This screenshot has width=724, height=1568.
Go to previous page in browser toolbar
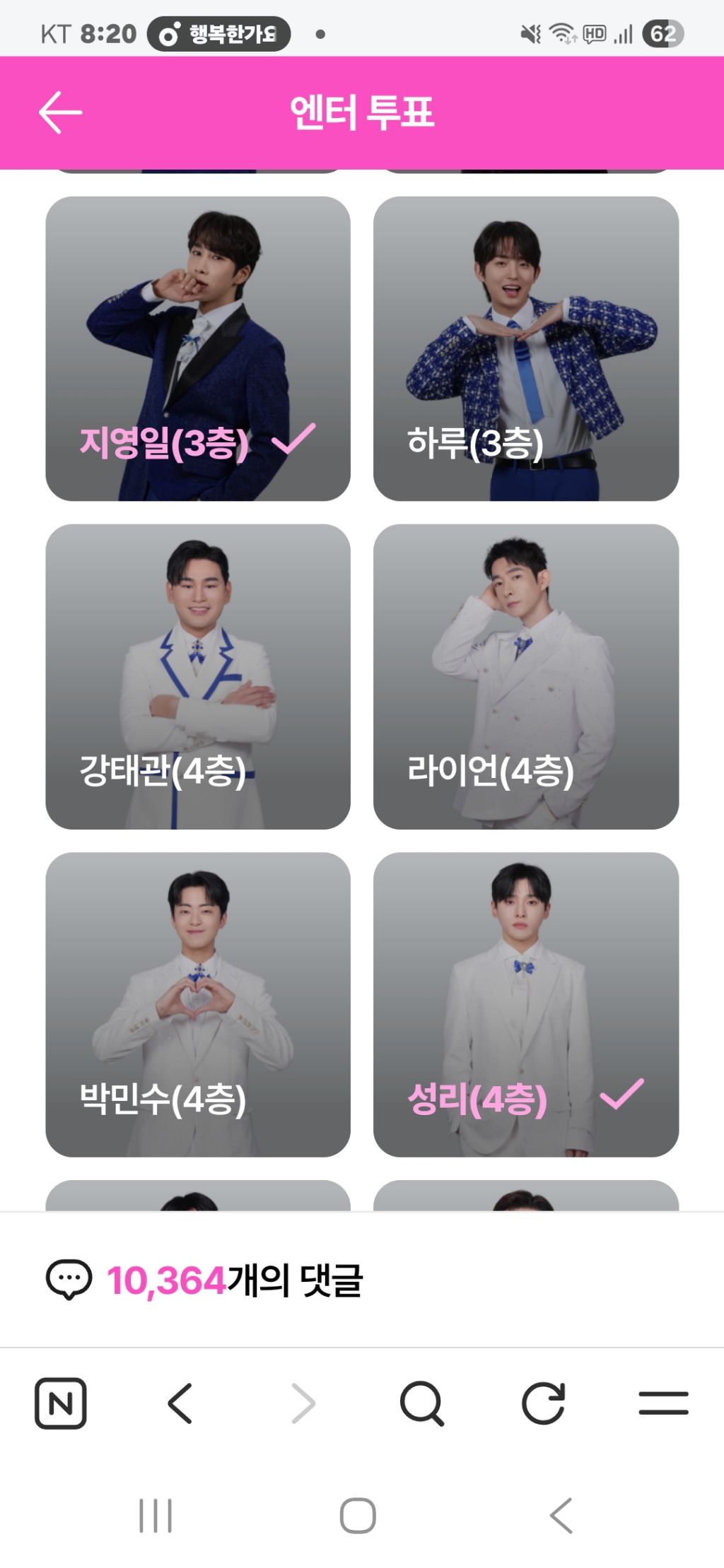pos(180,1403)
